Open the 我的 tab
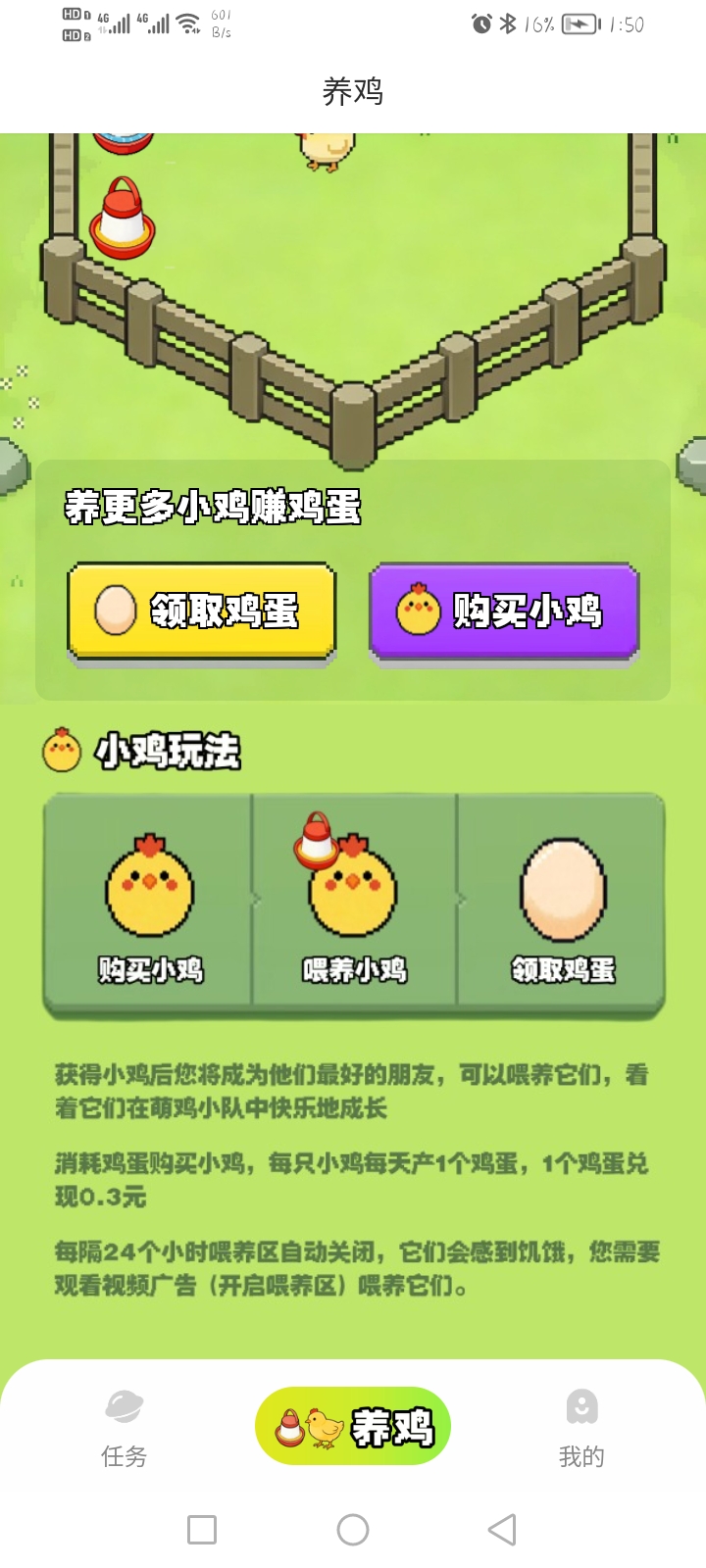The width and height of the screenshot is (706, 1568). [x=583, y=1431]
